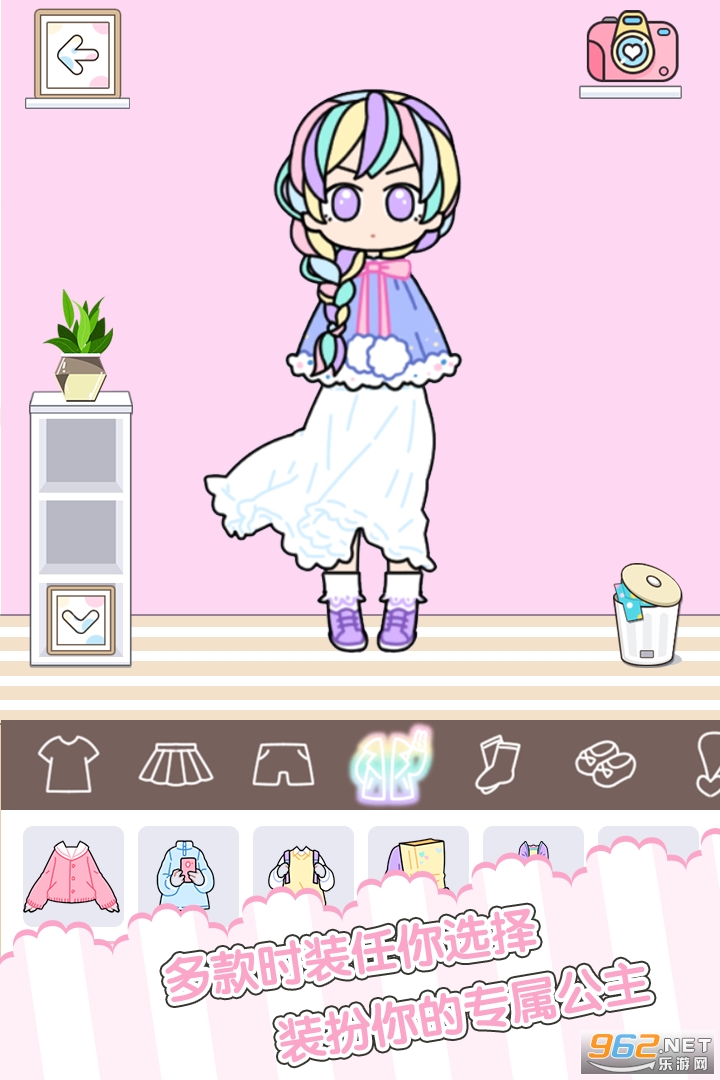
Task: Switch to the socks category
Action: click(x=497, y=764)
